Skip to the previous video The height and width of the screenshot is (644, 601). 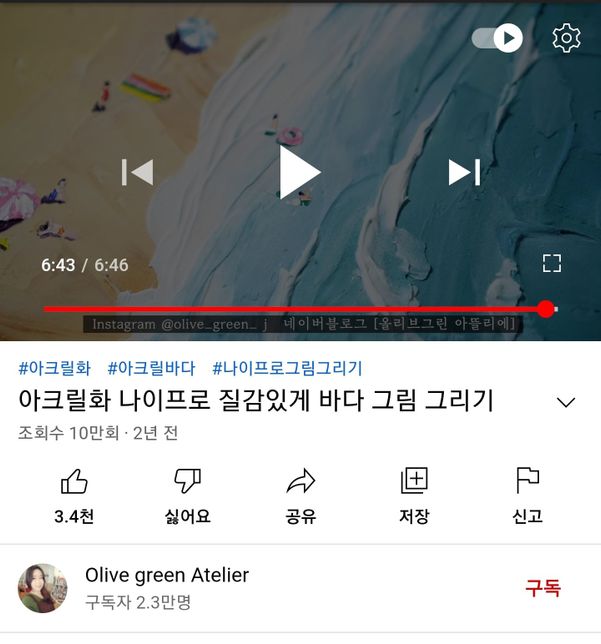137,172
